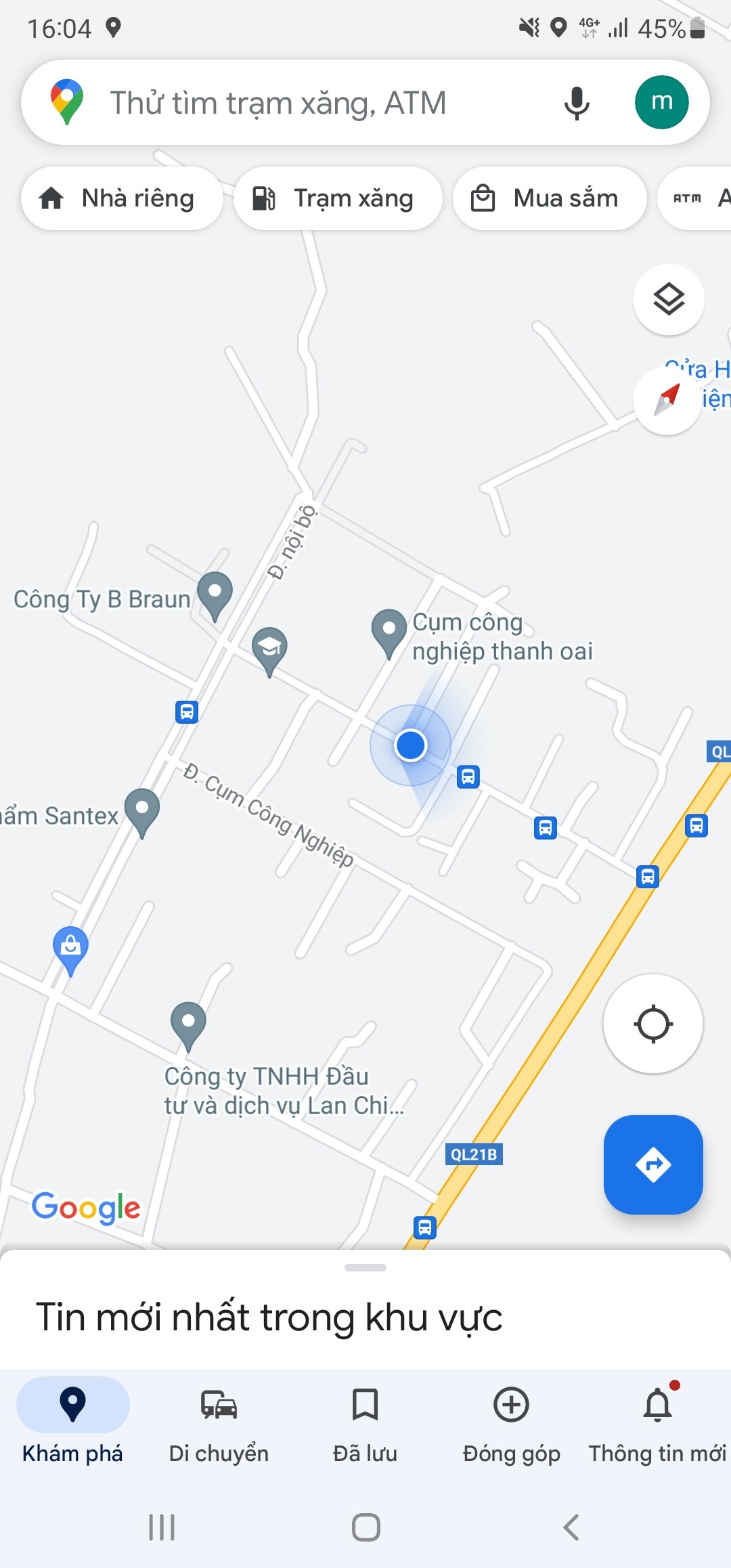731x1568 pixels.
Task: Start voice search with the microphone
Action: point(577,103)
